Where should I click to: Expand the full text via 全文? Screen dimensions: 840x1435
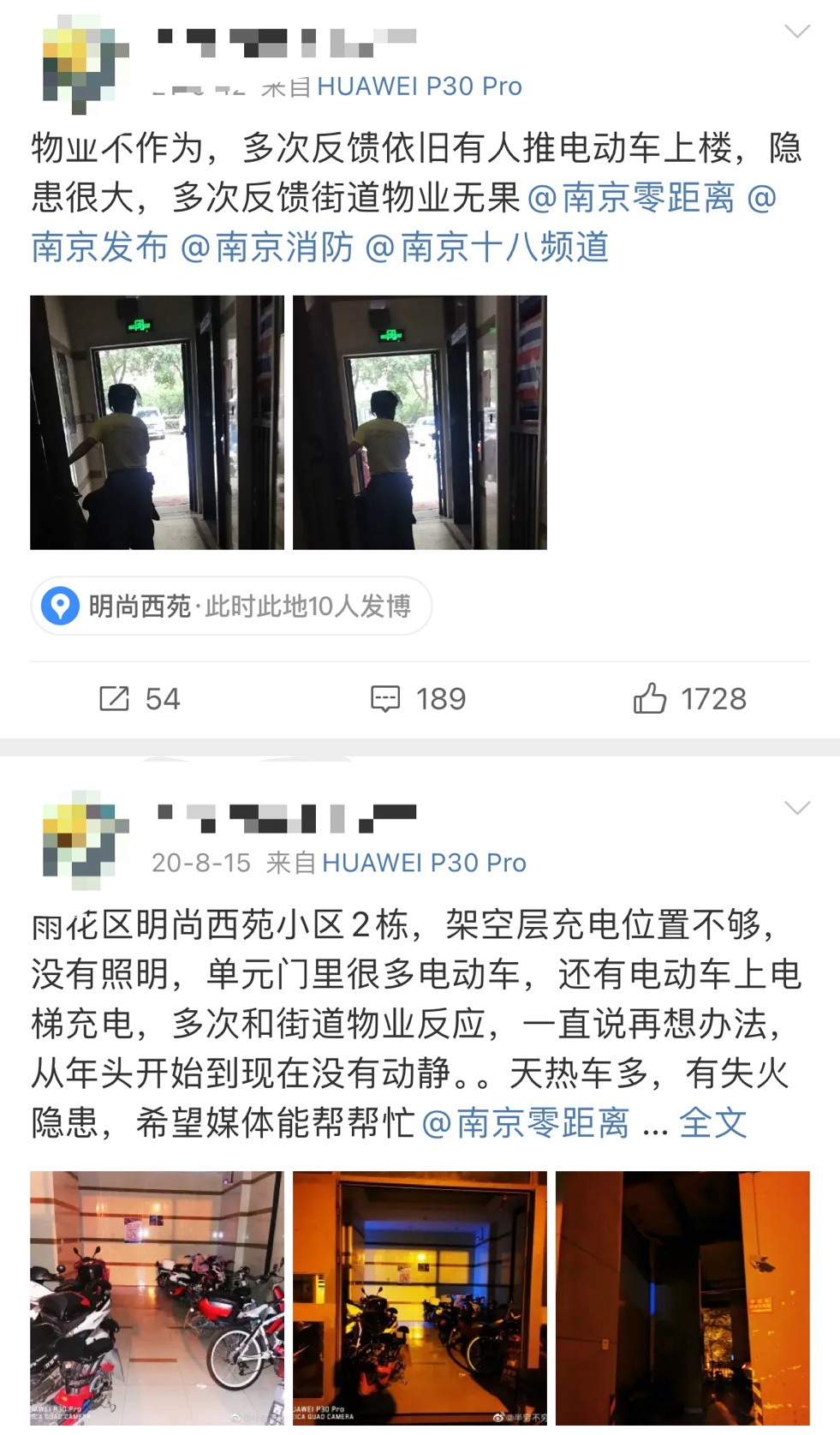(712, 1123)
